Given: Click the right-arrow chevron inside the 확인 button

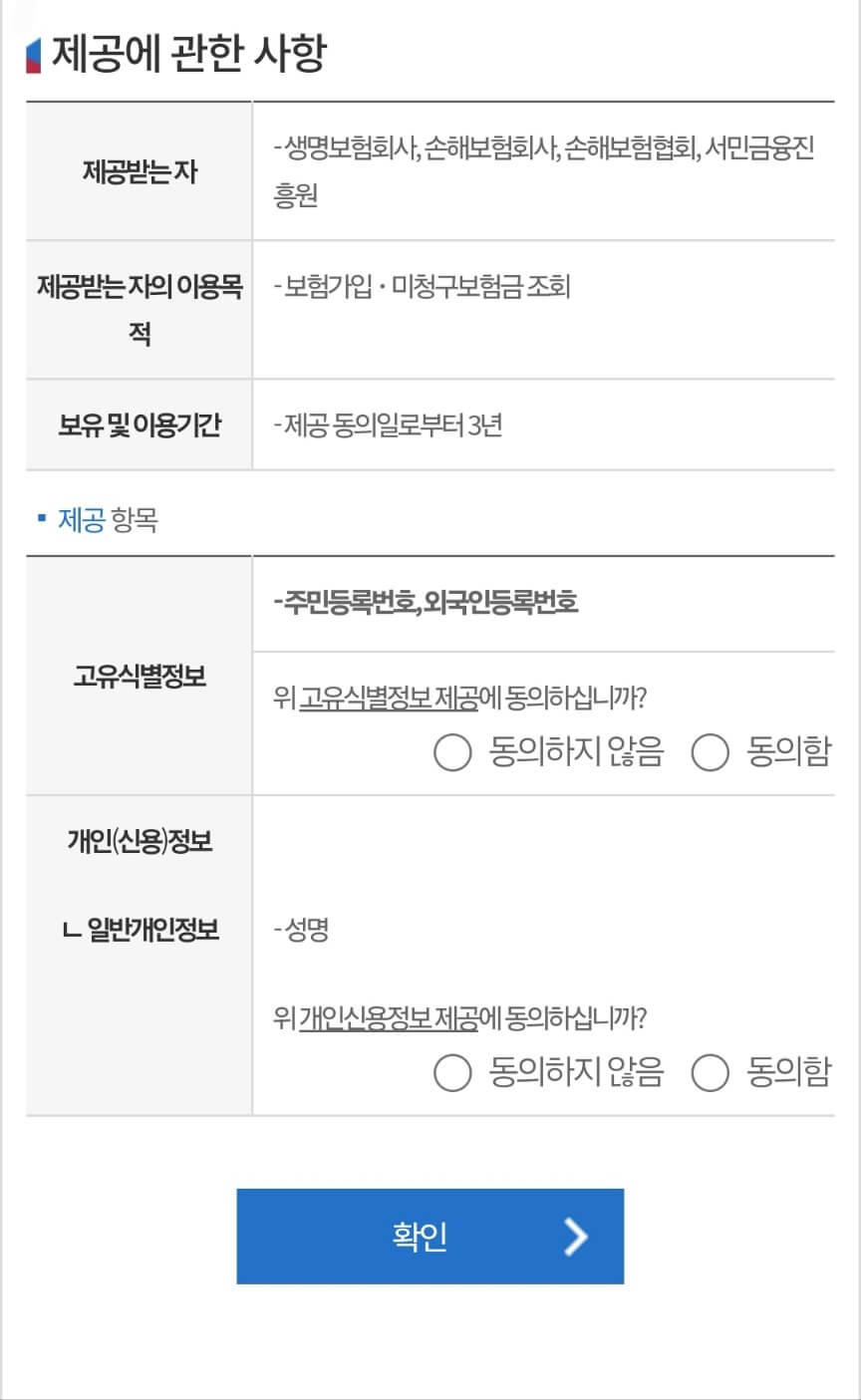Looking at the screenshot, I should pos(573,1237).
